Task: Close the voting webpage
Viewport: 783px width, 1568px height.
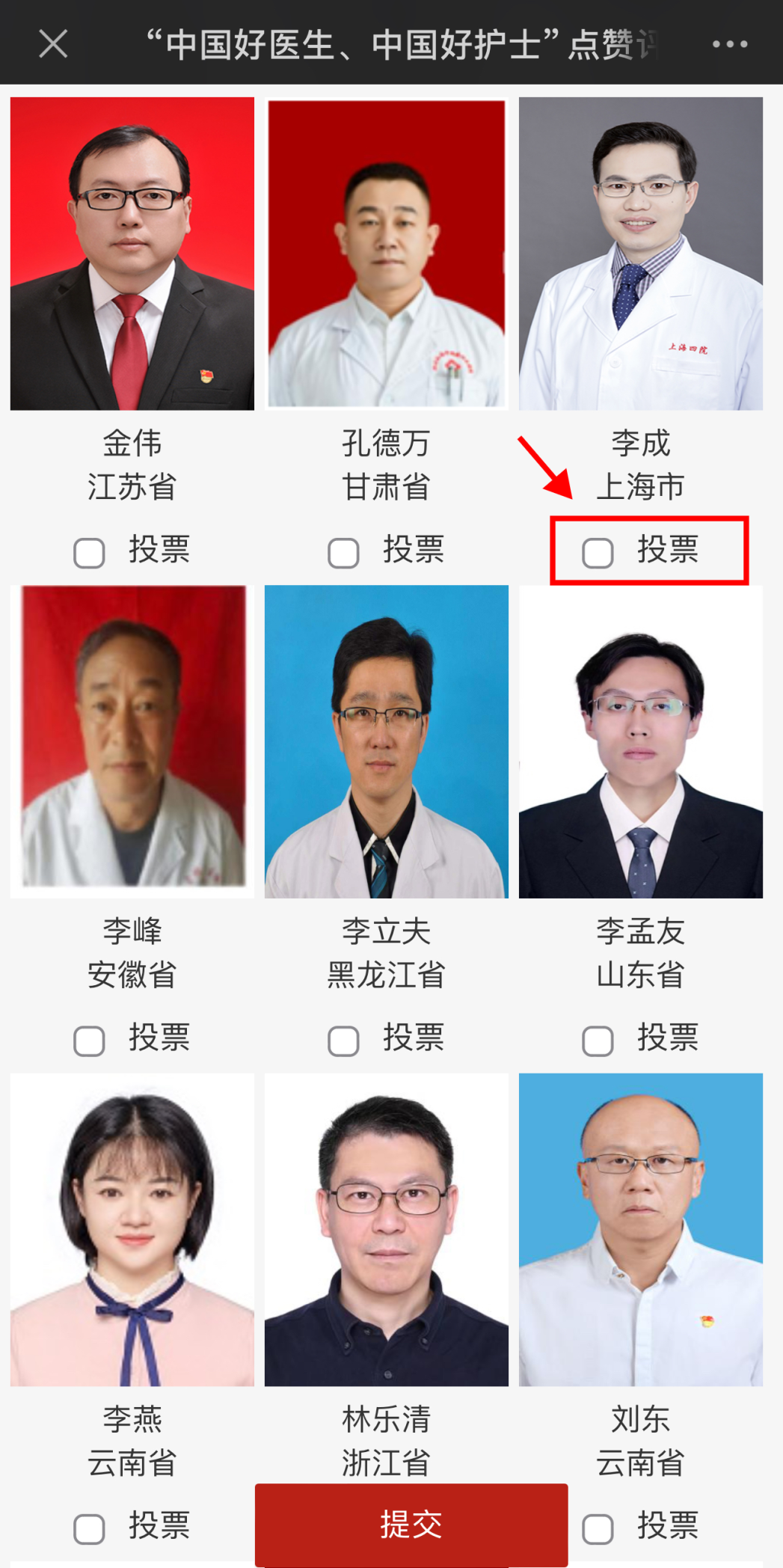Action: click(x=53, y=43)
